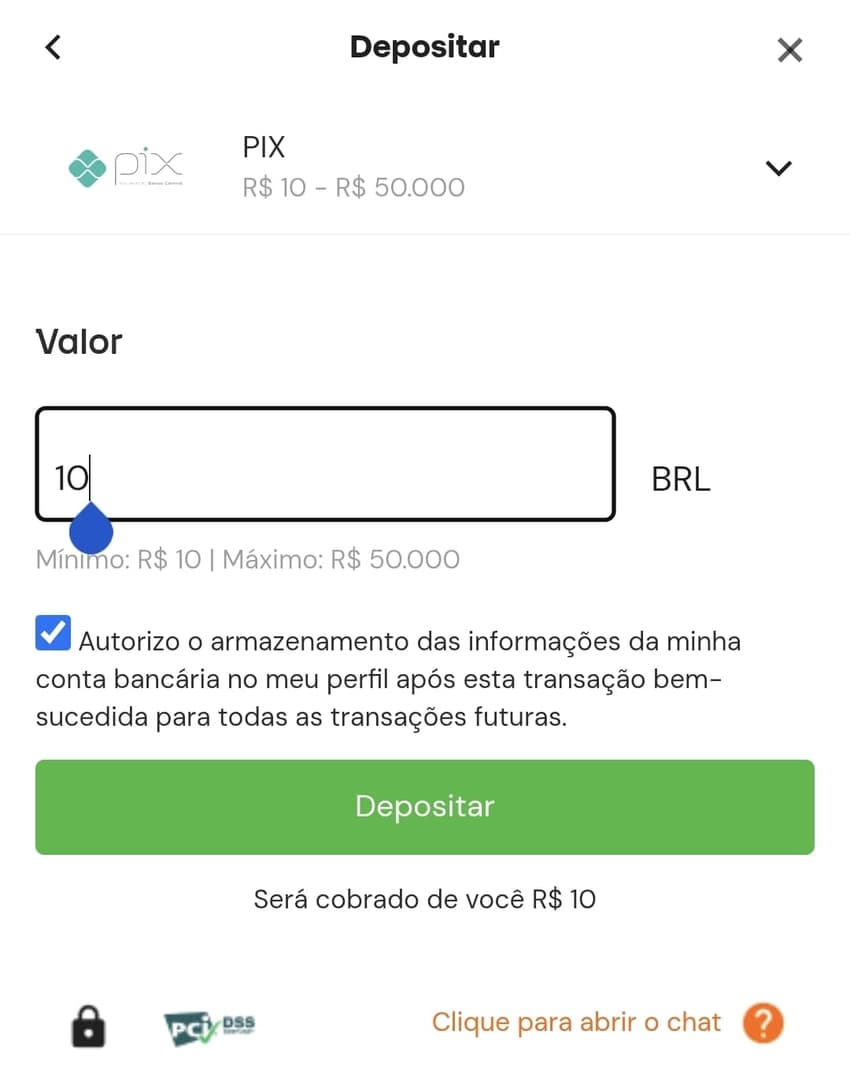The height and width of the screenshot is (1068, 850).
Task: Select the Depositar screen title
Action: [424, 46]
